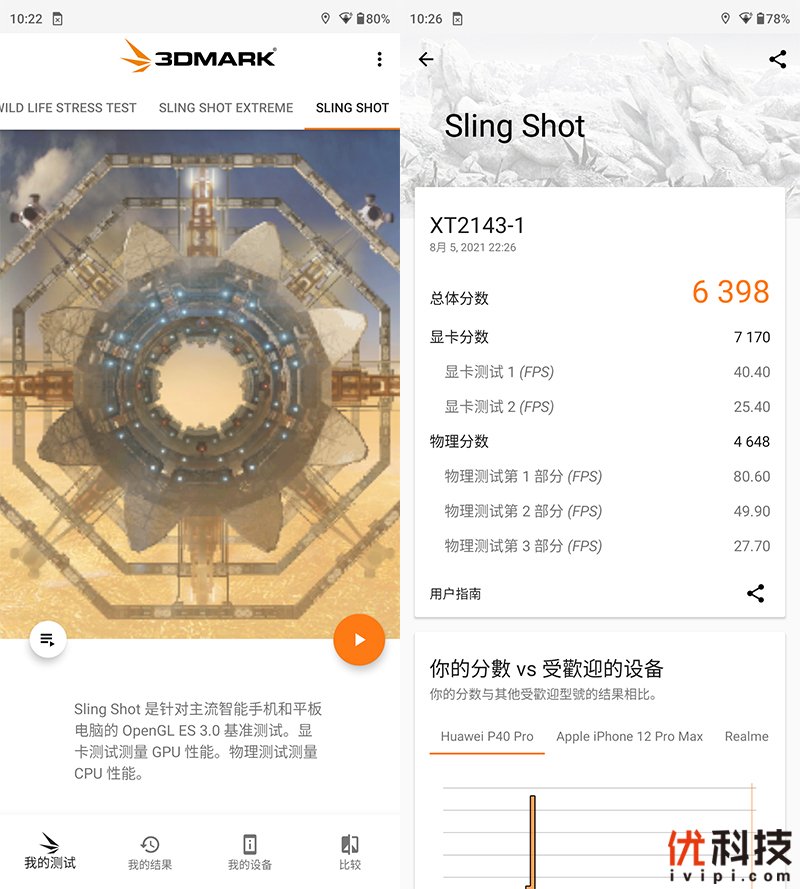The width and height of the screenshot is (800, 889).
Task: Switch to the 比较 tab
Action: (350, 852)
